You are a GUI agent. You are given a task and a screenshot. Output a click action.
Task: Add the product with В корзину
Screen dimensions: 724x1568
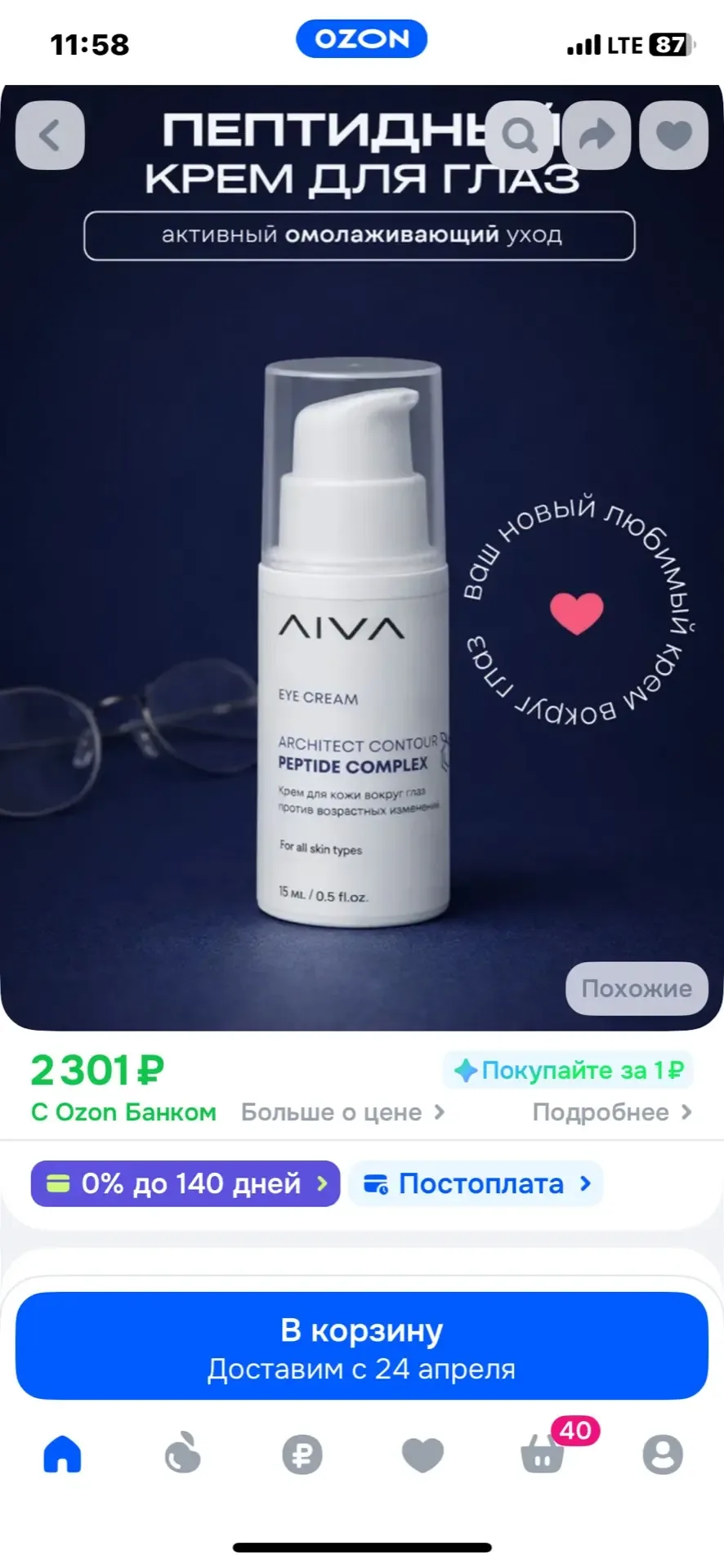pos(362,1345)
